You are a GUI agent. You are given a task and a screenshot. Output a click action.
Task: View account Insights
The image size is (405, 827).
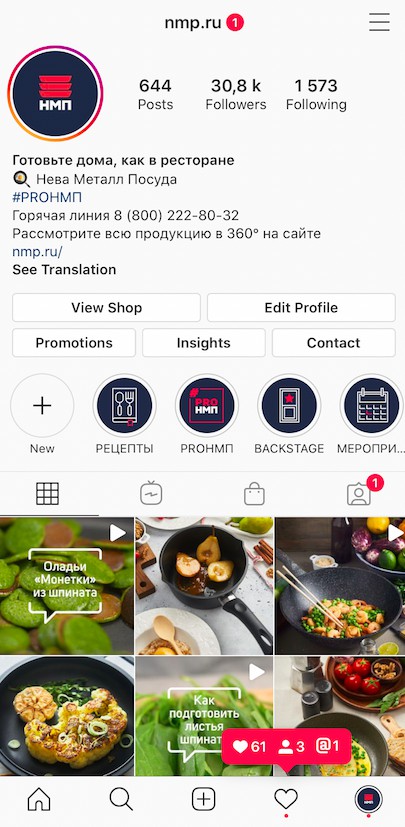[x=204, y=343]
